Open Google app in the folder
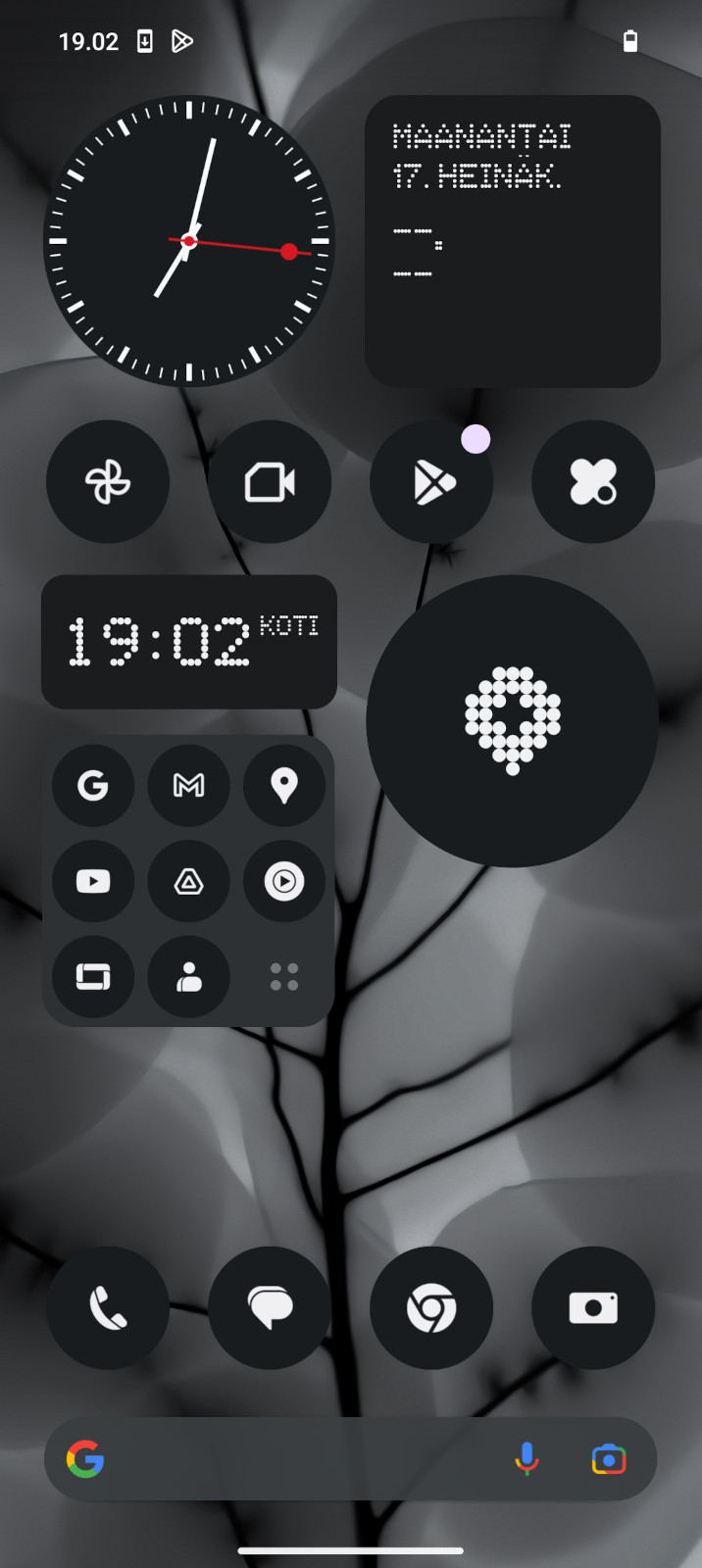Screen dimensions: 702x1568 (x=93, y=786)
